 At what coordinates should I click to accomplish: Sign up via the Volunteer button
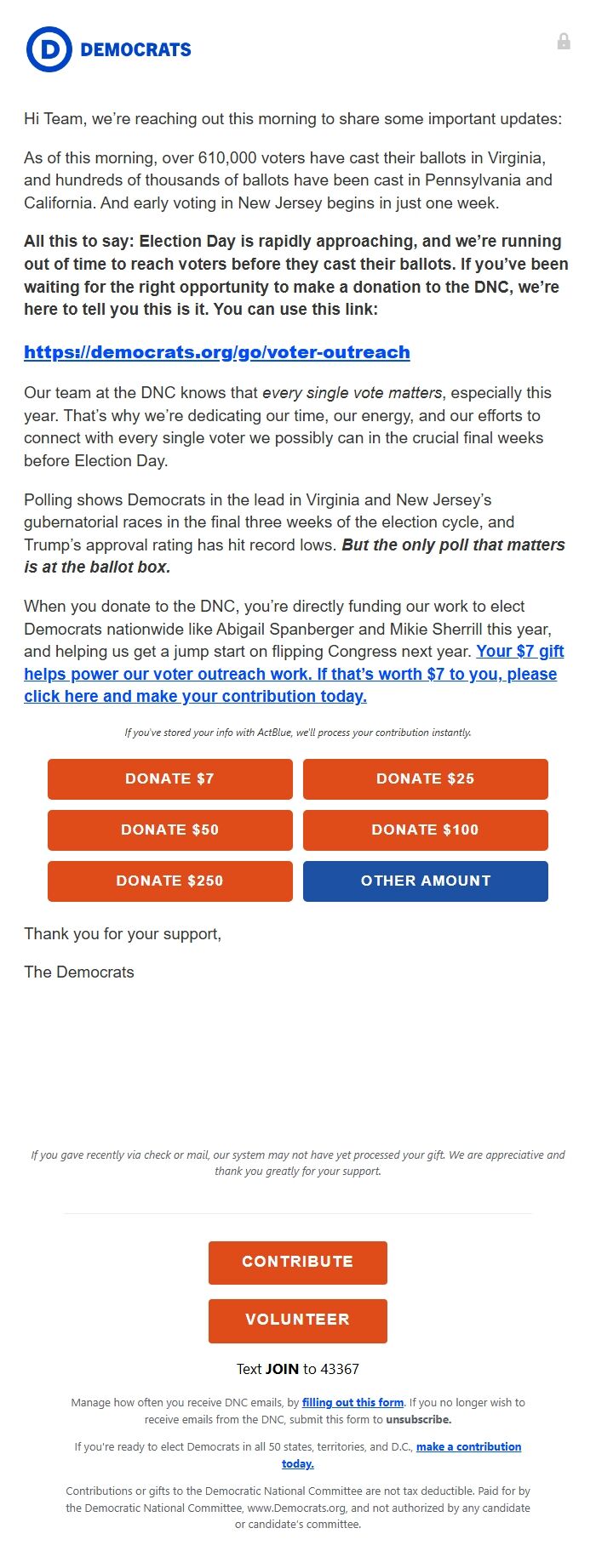(x=297, y=1320)
